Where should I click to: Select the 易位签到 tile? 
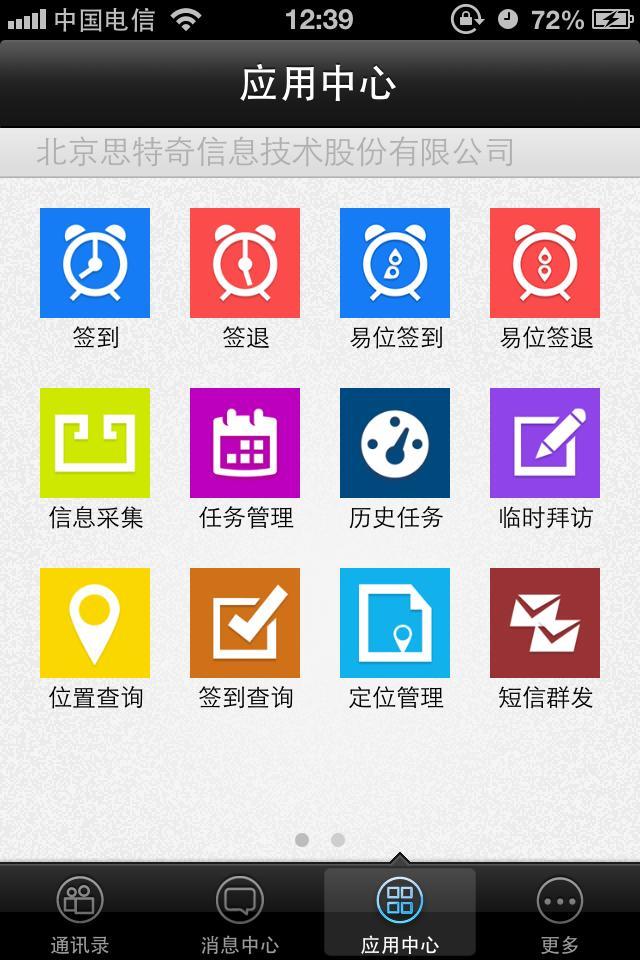coord(395,263)
